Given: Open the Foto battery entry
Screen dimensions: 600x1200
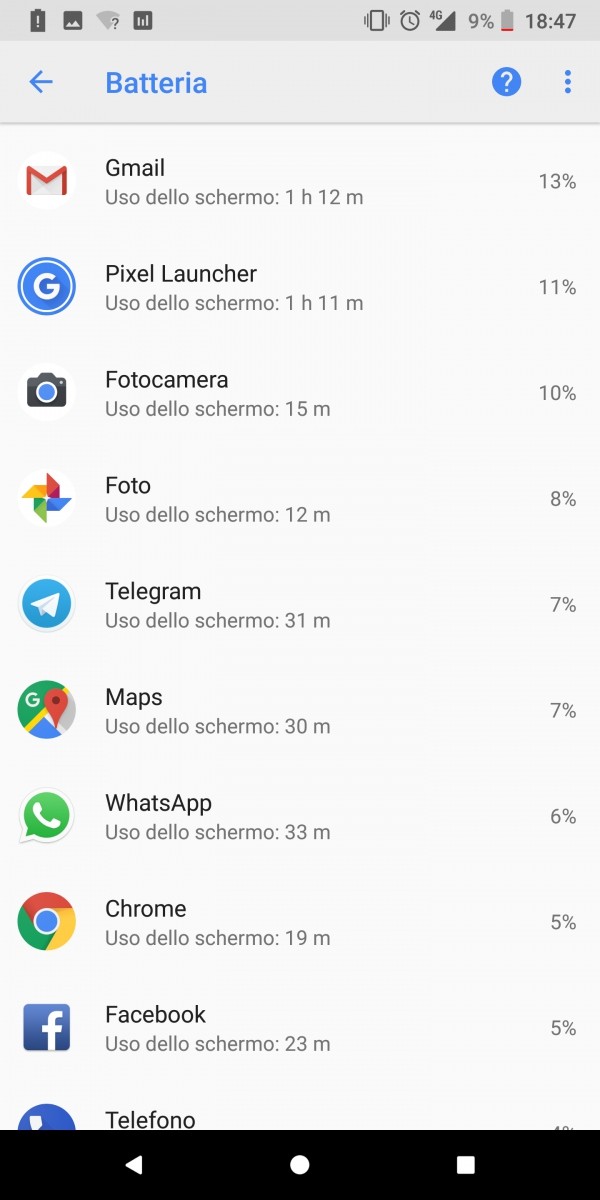Looking at the screenshot, I should [300, 499].
